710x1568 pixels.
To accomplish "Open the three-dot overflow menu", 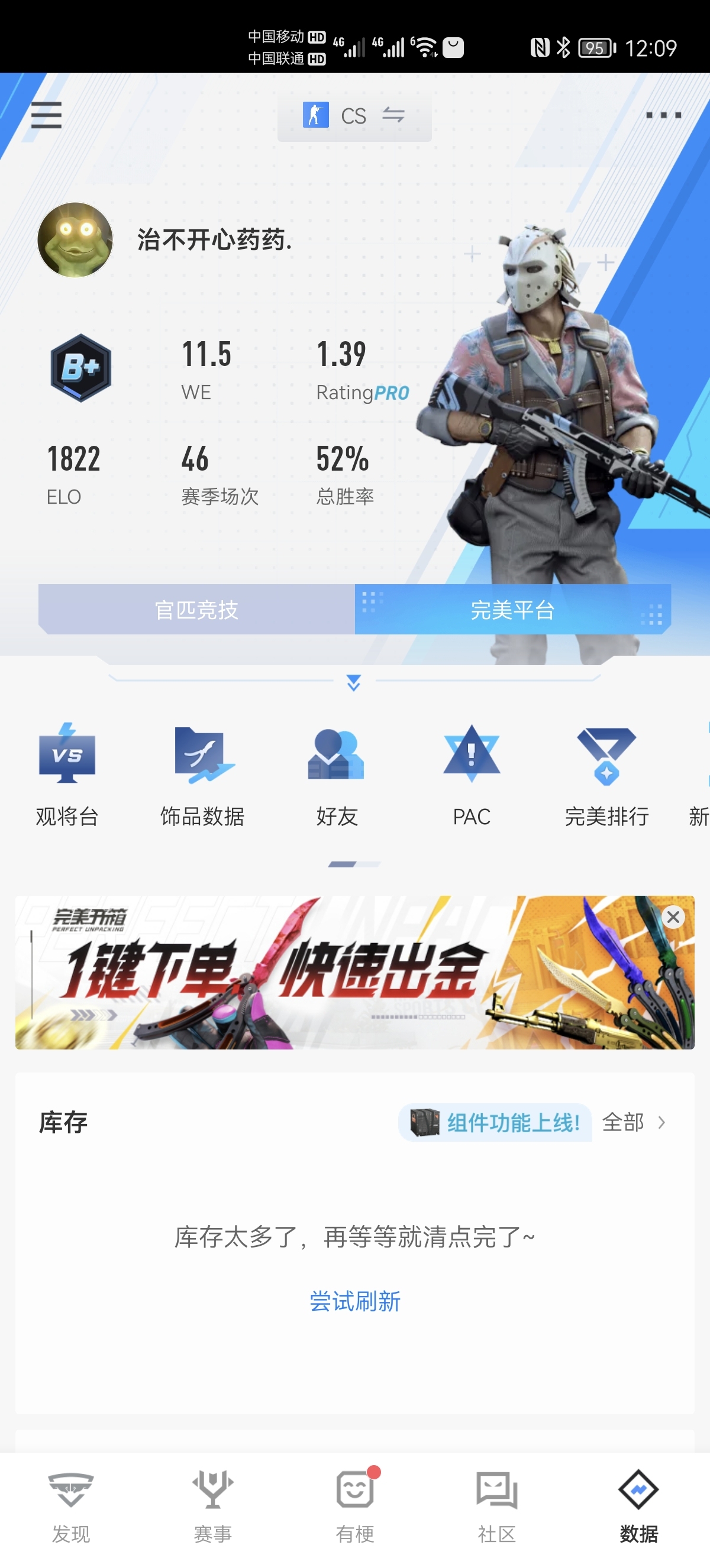I will tap(663, 115).
